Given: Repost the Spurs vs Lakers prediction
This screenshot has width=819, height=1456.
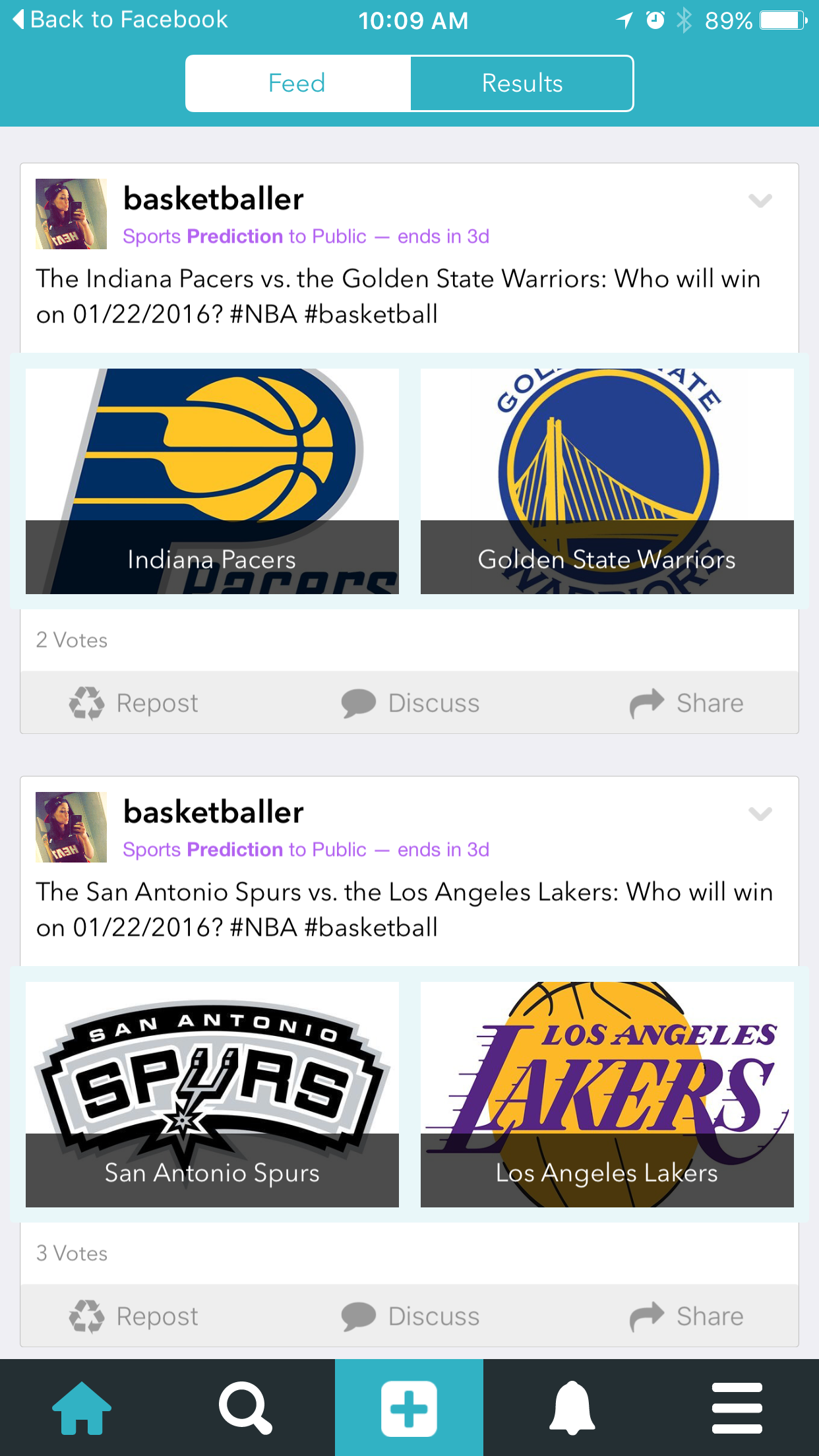Looking at the screenshot, I should click(134, 1316).
